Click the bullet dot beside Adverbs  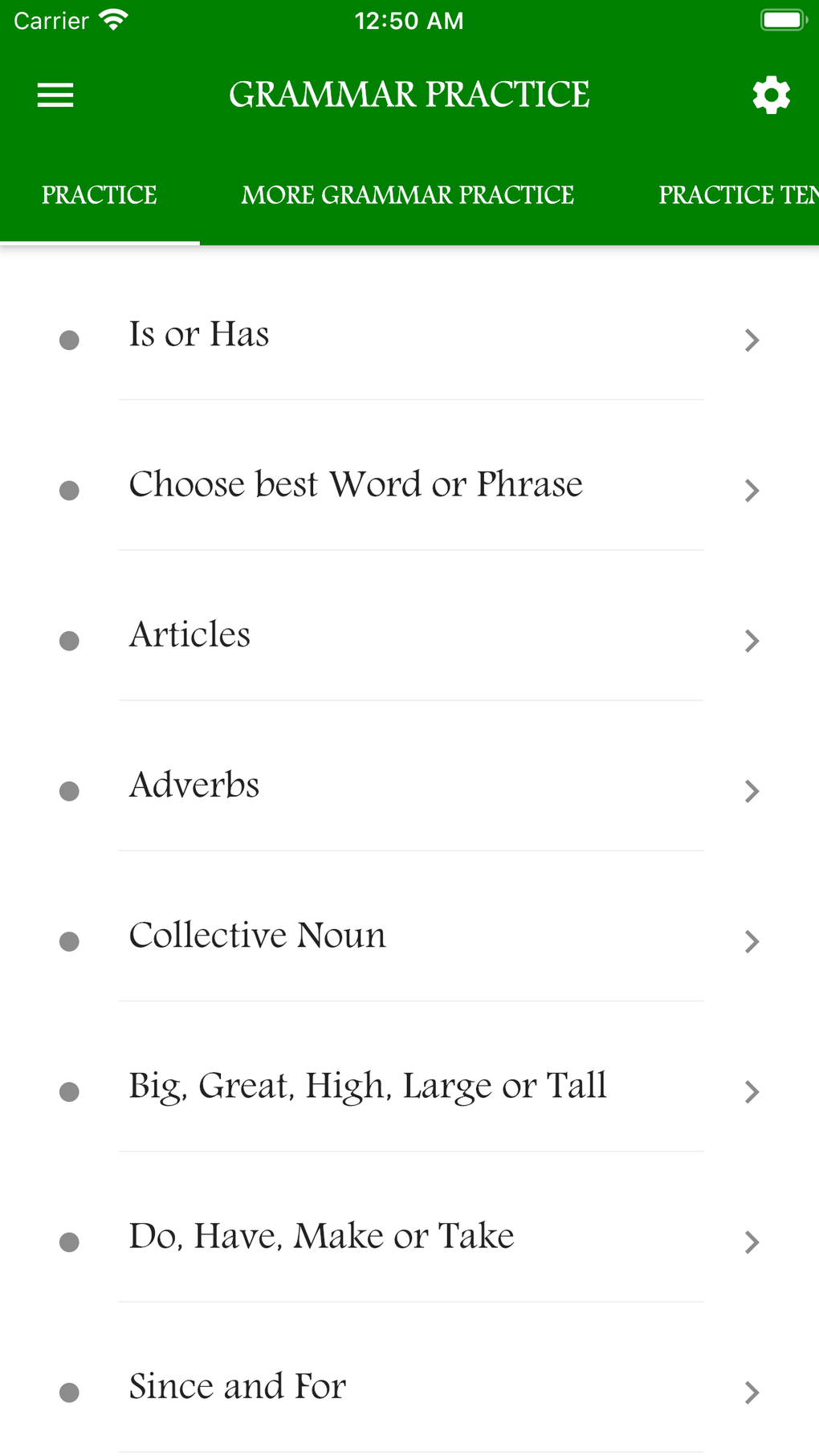[69, 790]
